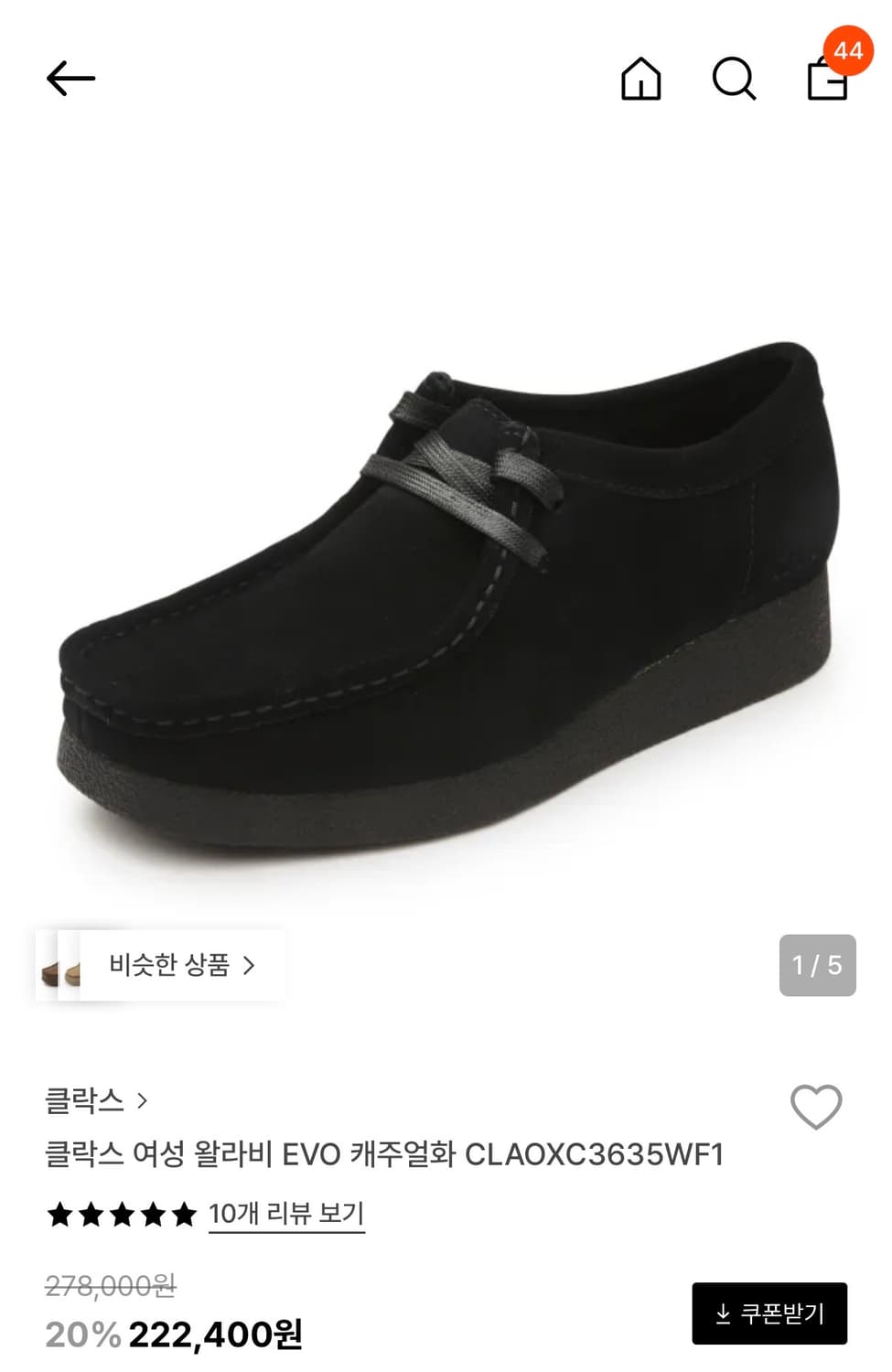Open the shopping bag icon
This screenshot has width=892, height=1372.
(x=828, y=81)
